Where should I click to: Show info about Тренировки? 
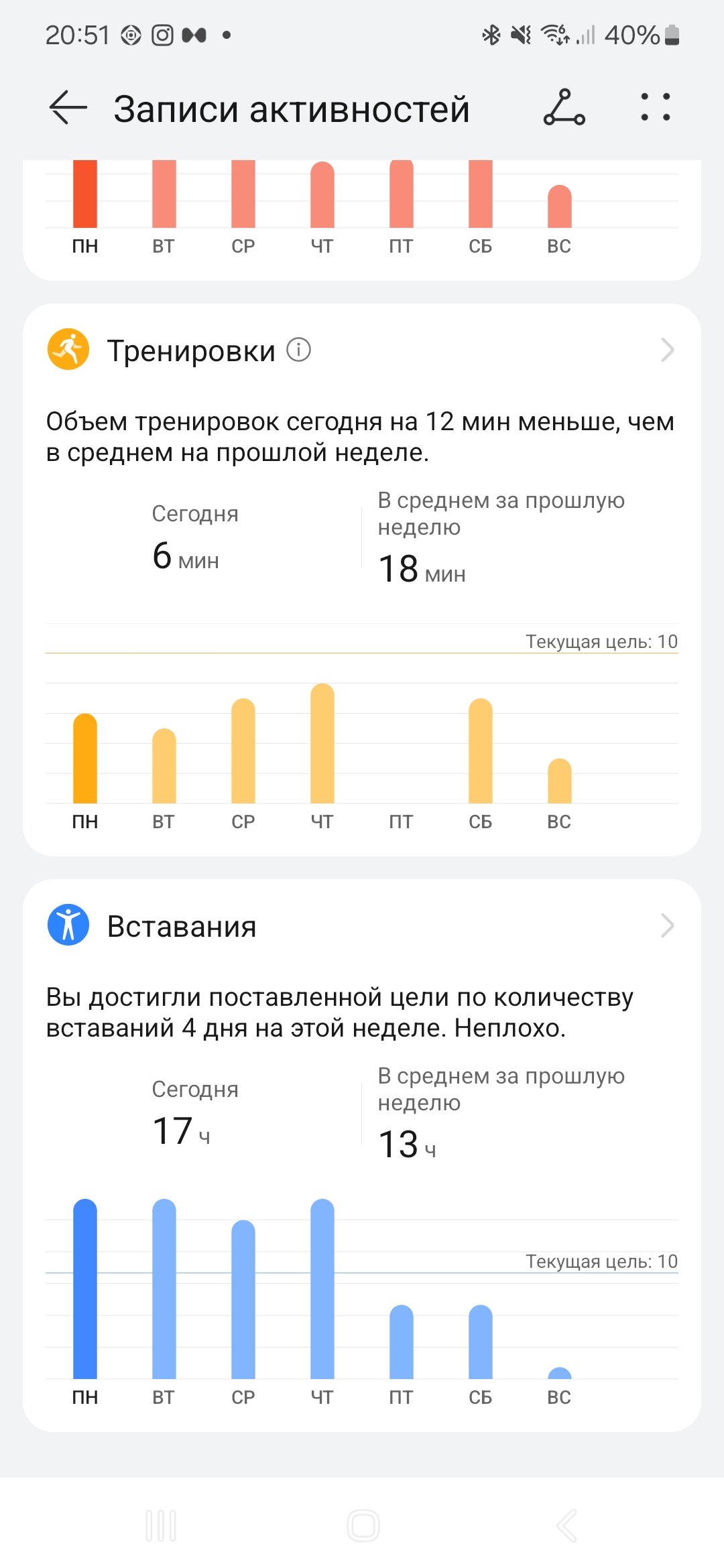point(299,350)
